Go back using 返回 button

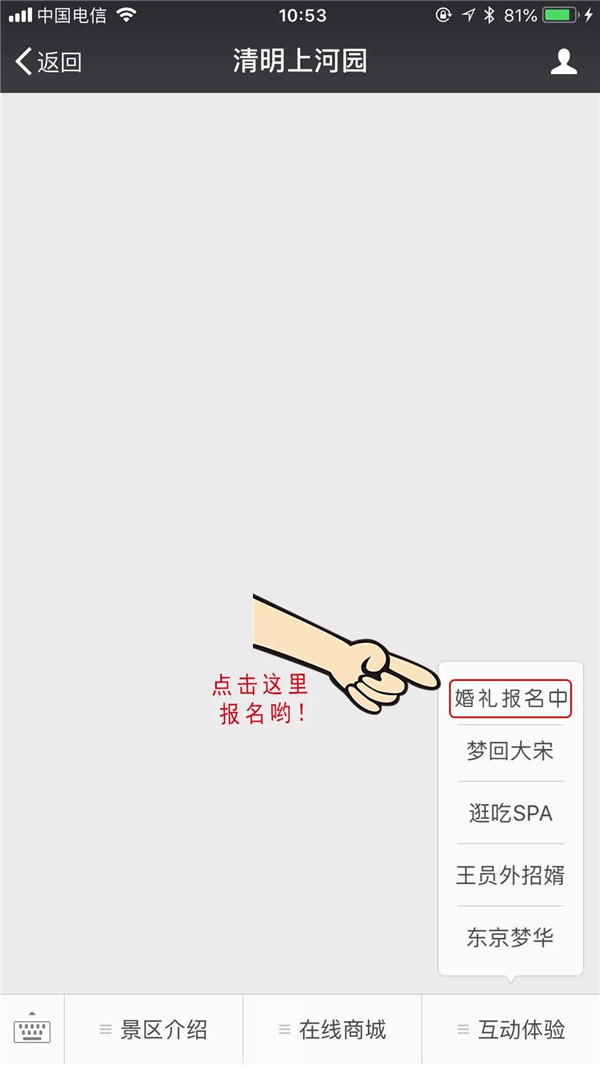coord(48,62)
